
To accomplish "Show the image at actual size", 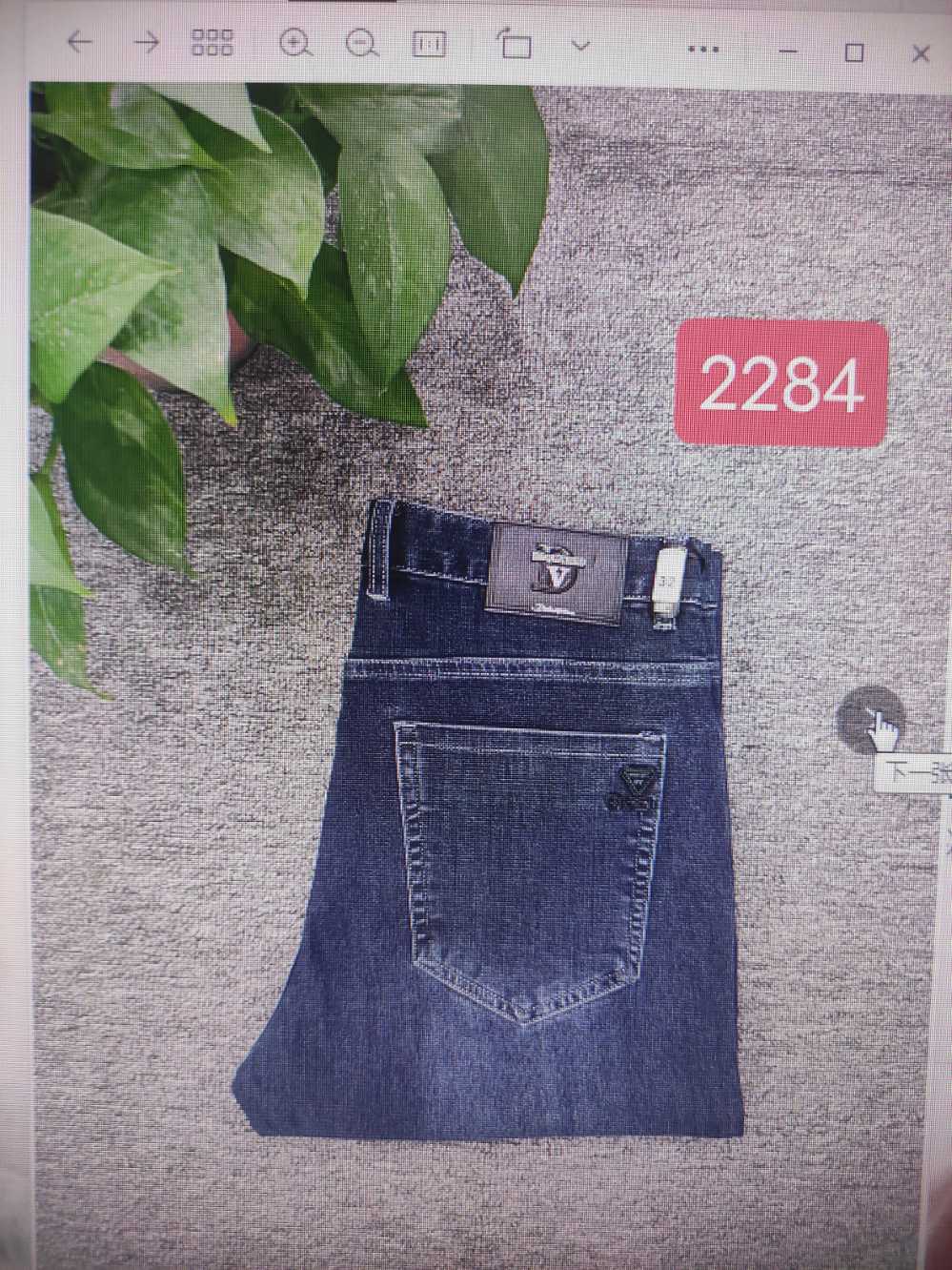I will [428, 45].
